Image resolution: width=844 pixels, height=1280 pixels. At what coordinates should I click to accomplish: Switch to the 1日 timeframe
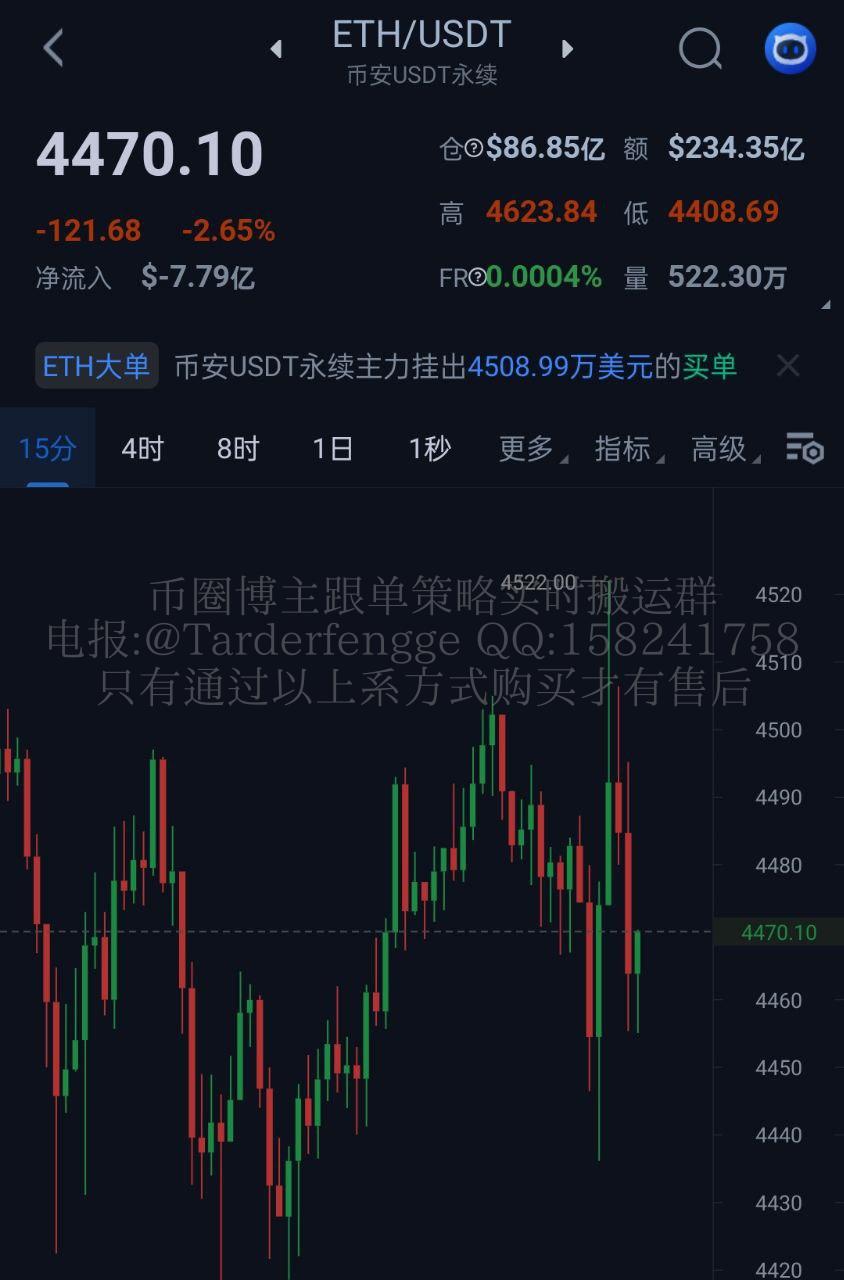[333, 449]
